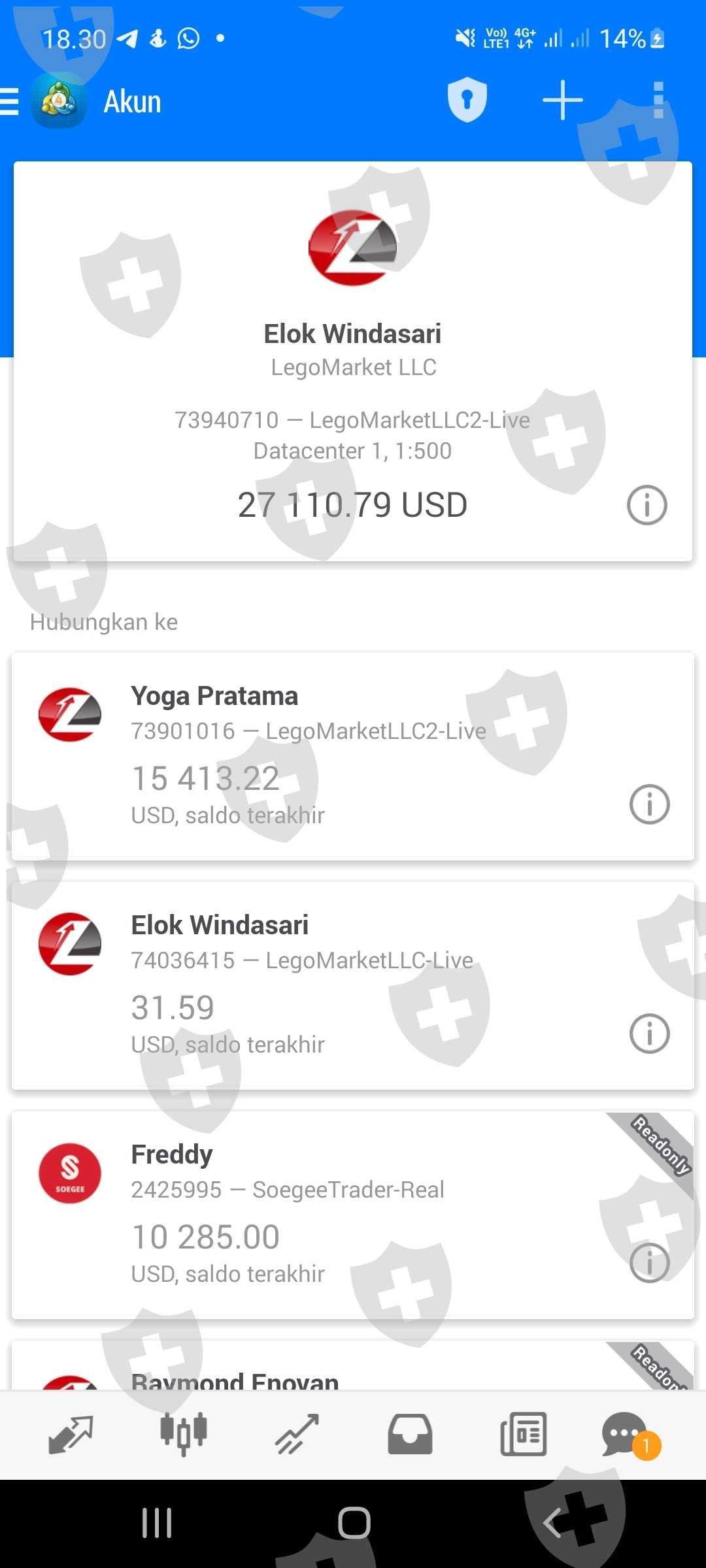View info for active 73940710 account

tap(647, 505)
